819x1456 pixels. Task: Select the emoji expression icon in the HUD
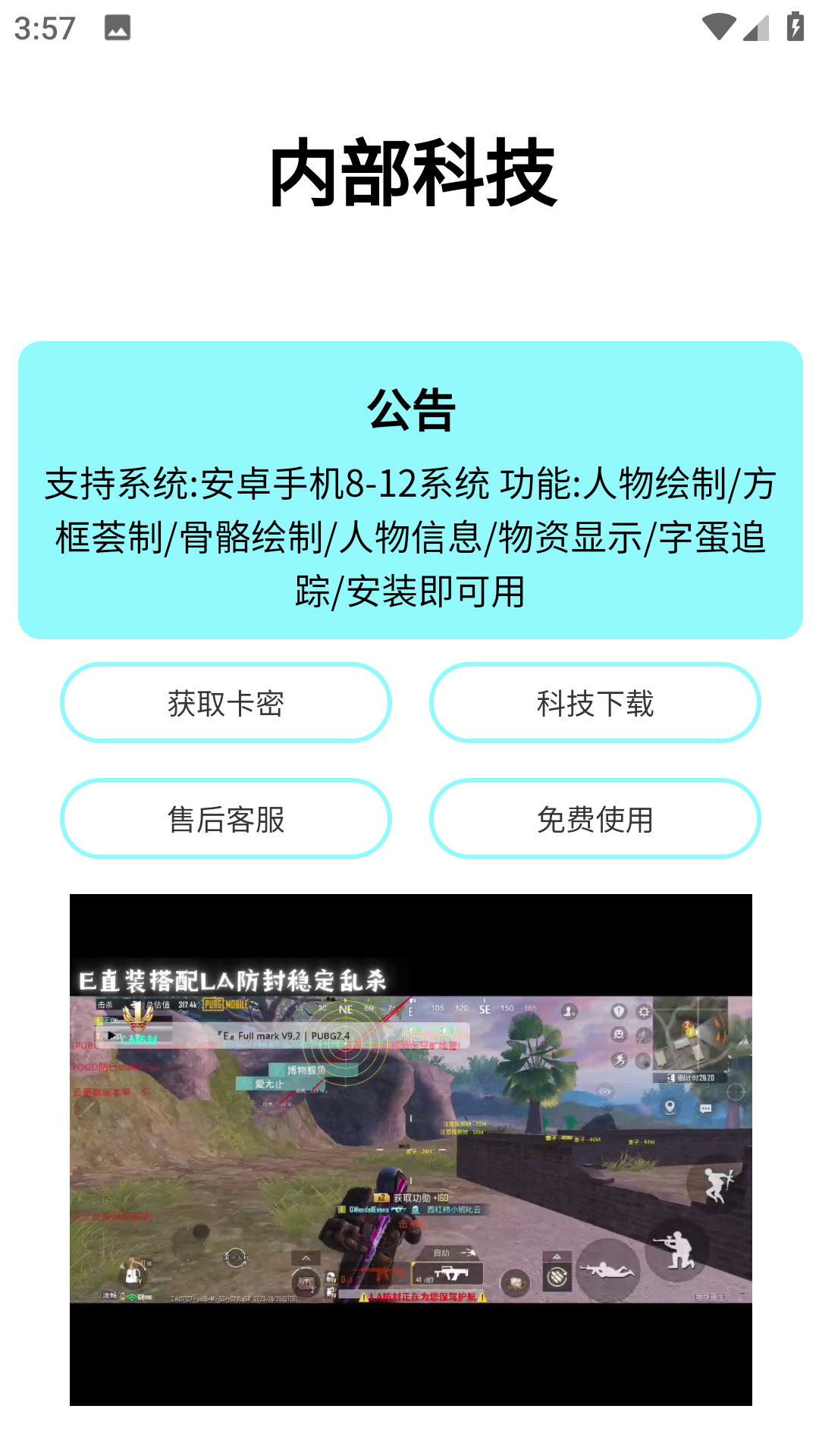pyautogui.click(x=619, y=1034)
